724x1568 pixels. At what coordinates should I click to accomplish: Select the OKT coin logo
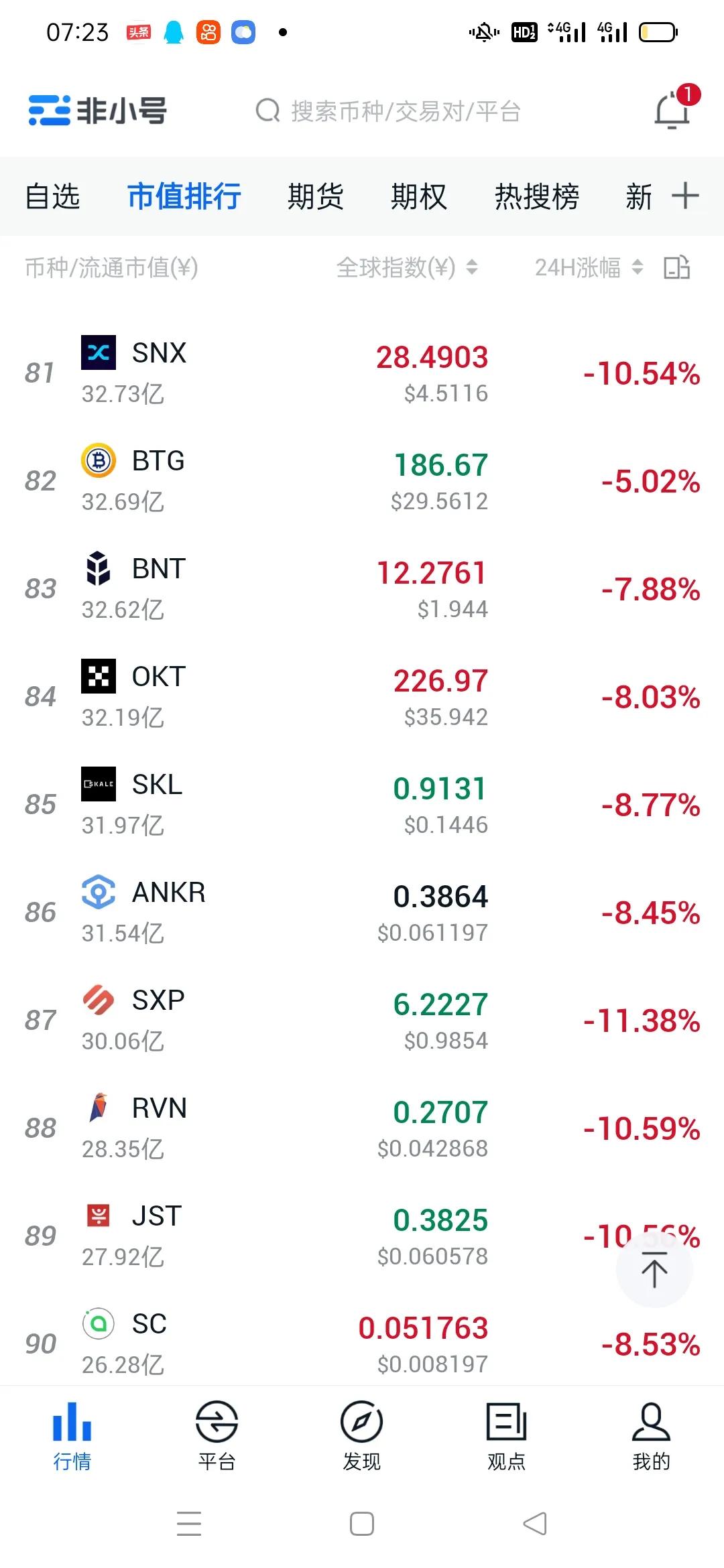tap(98, 676)
